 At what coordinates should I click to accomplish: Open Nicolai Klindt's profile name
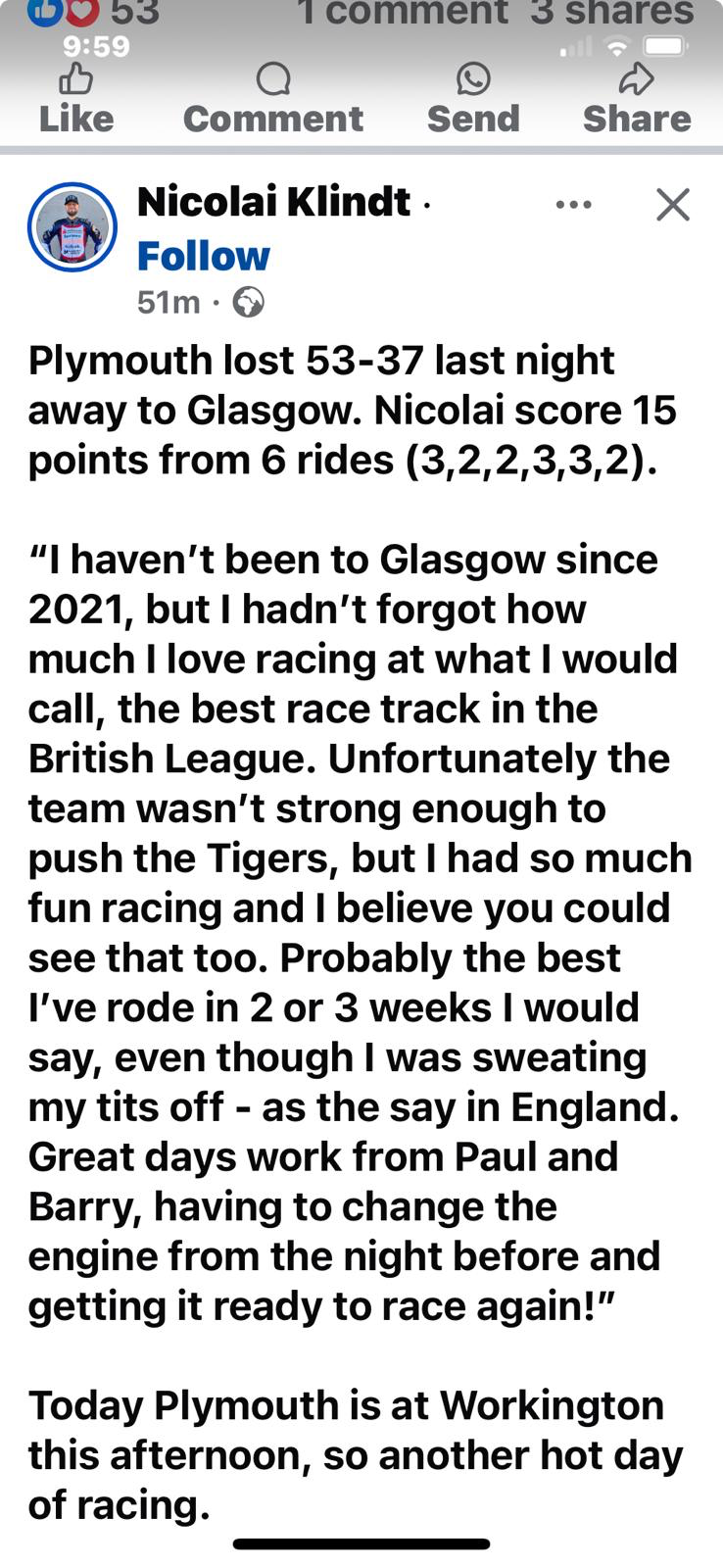click(x=273, y=202)
